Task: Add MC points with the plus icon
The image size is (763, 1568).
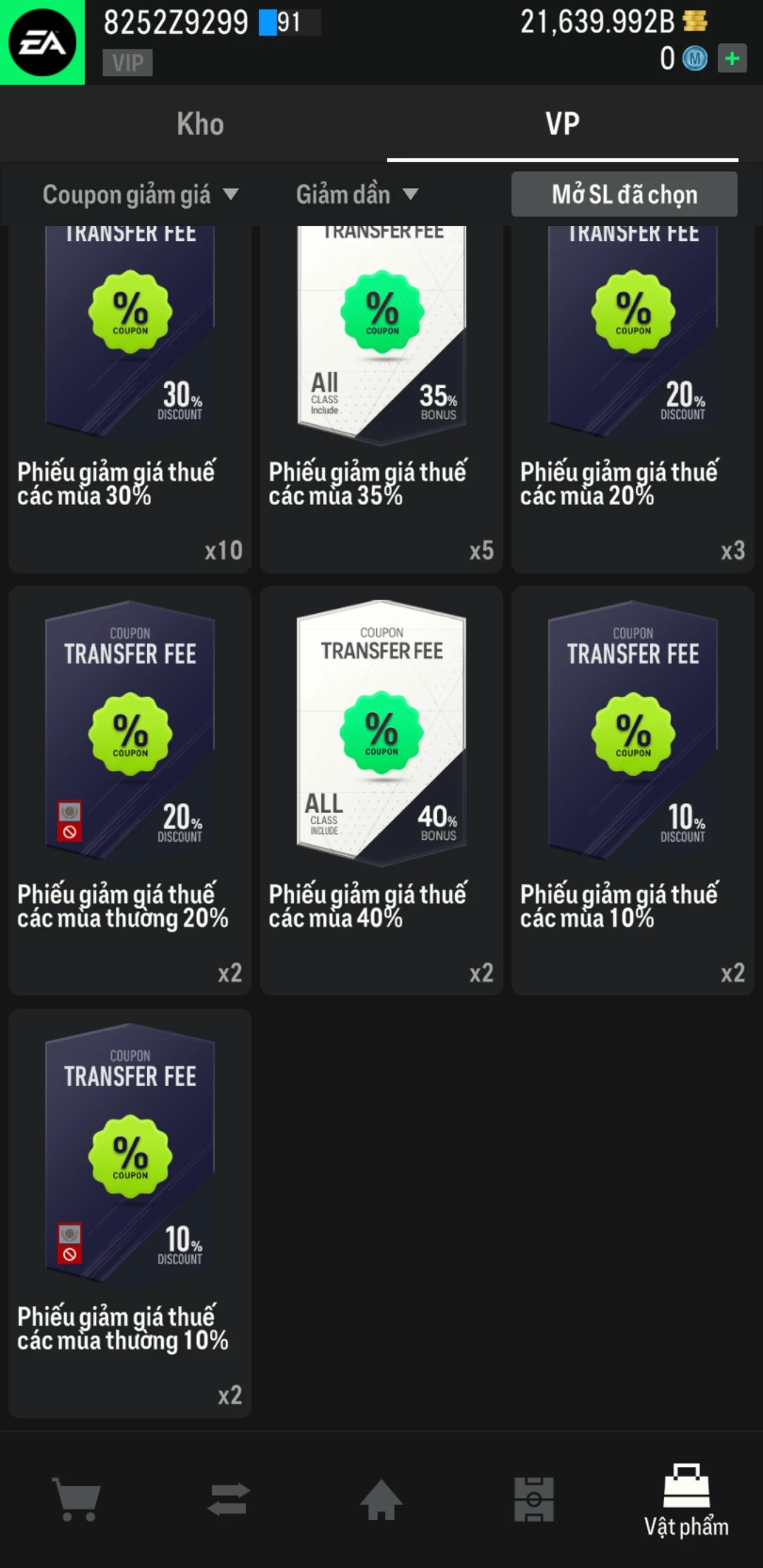Action: [732, 59]
